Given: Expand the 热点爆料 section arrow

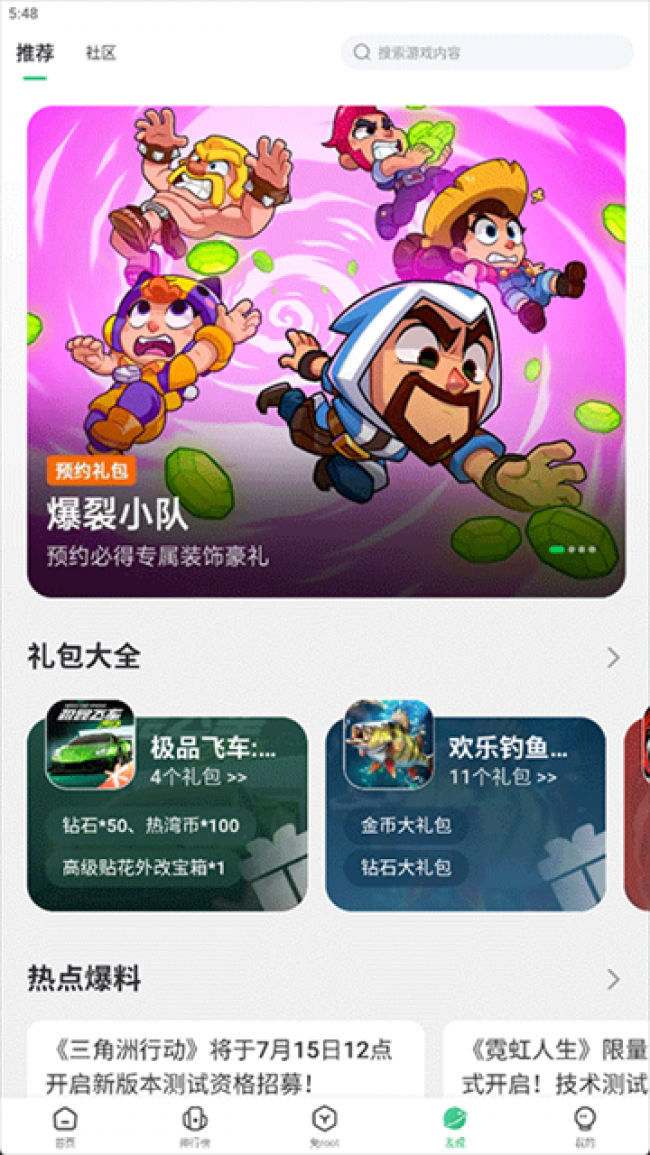Looking at the screenshot, I should point(613,979).
